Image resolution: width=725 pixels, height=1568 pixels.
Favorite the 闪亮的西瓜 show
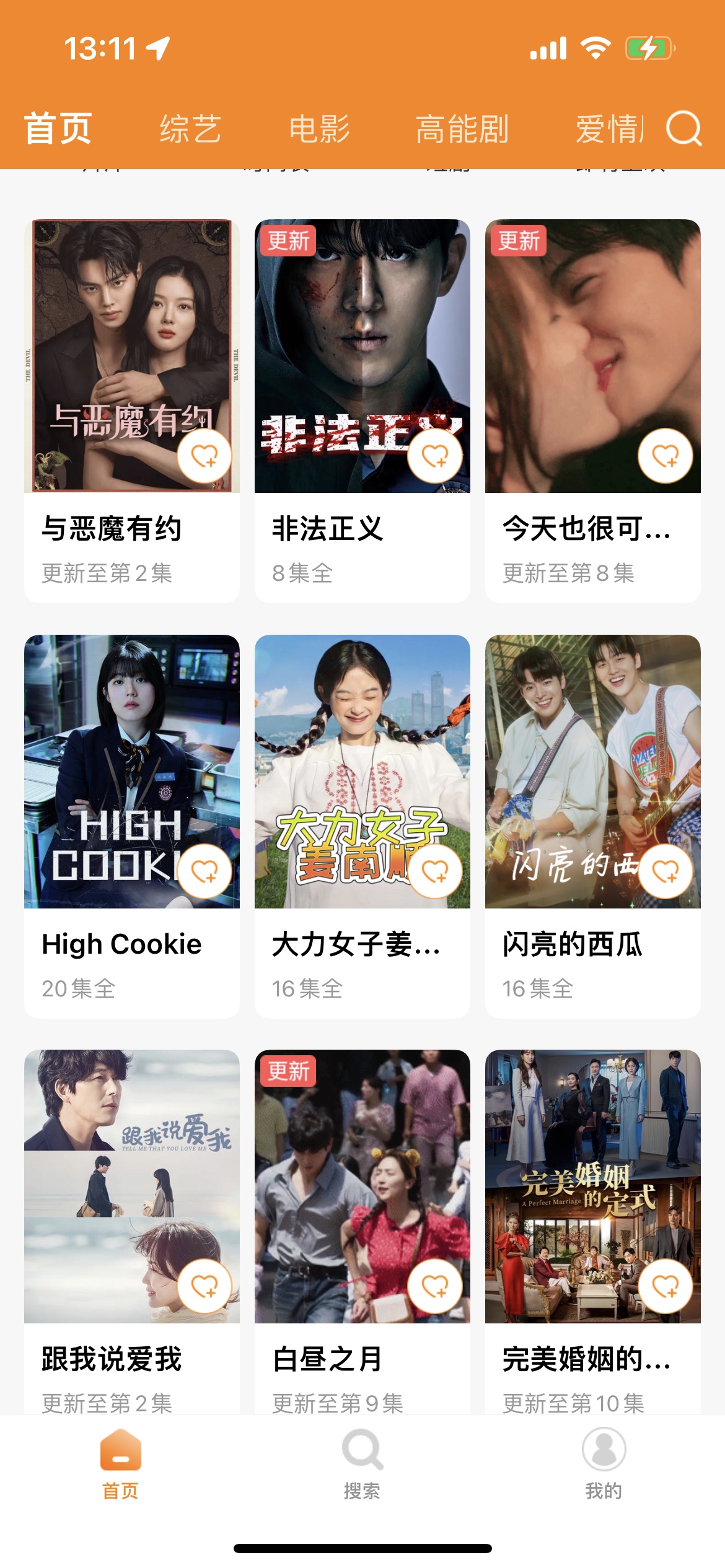tap(666, 871)
